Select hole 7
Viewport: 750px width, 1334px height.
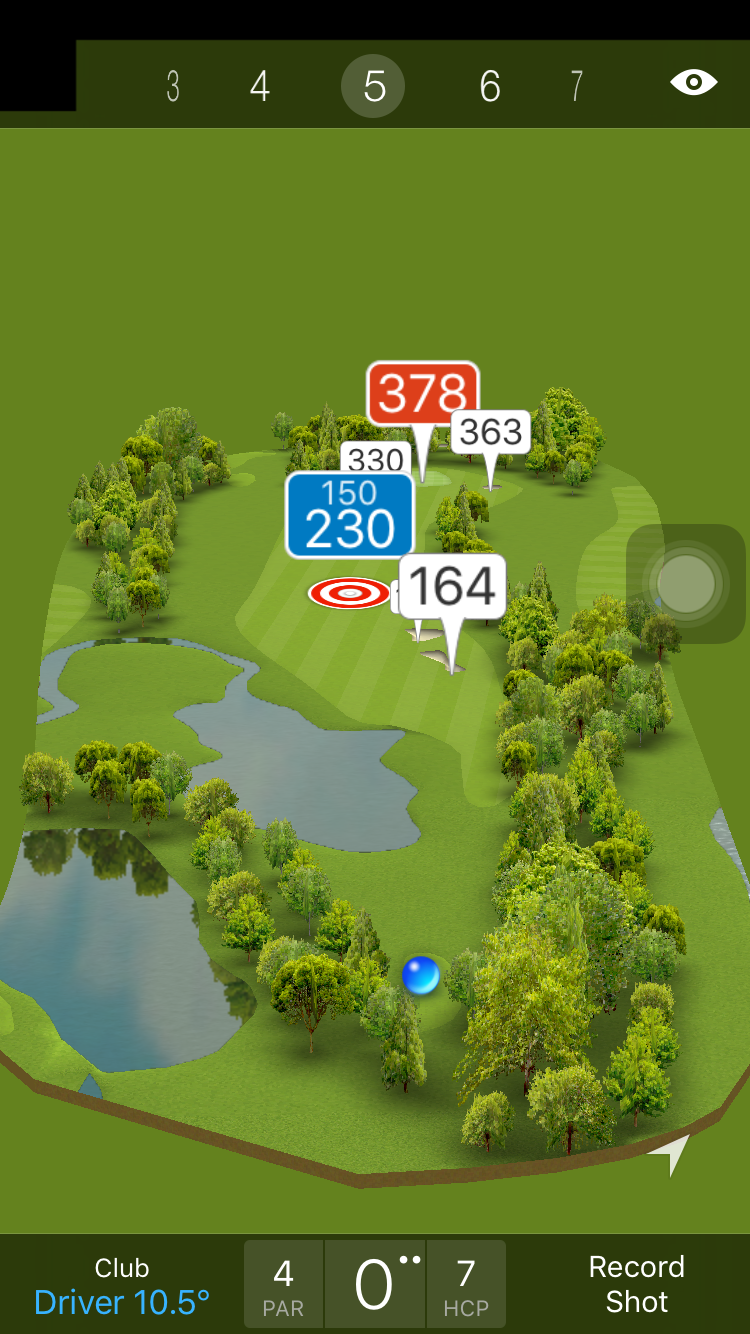point(576,87)
